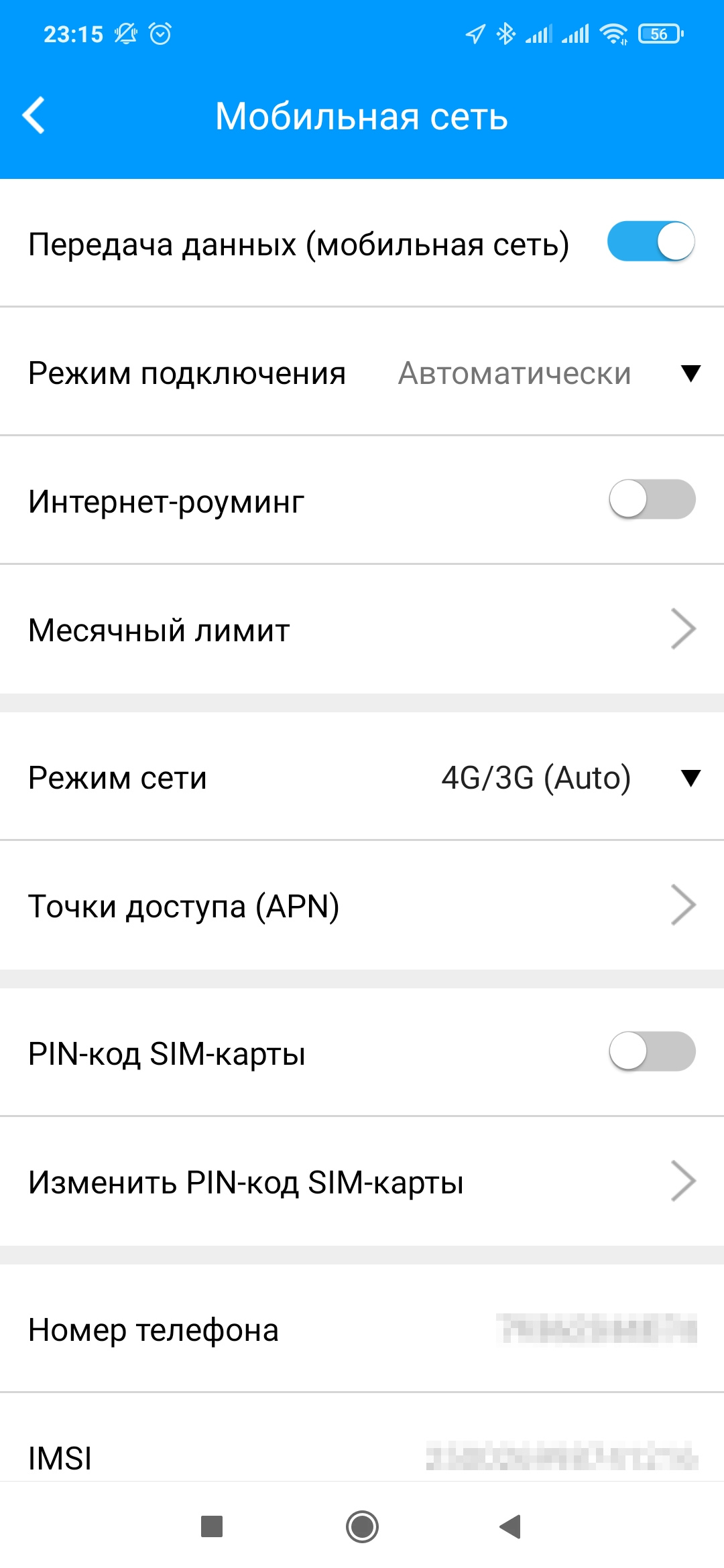
Task: Tap the system home button
Action: pyautogui.click(x=362, y=1527)
